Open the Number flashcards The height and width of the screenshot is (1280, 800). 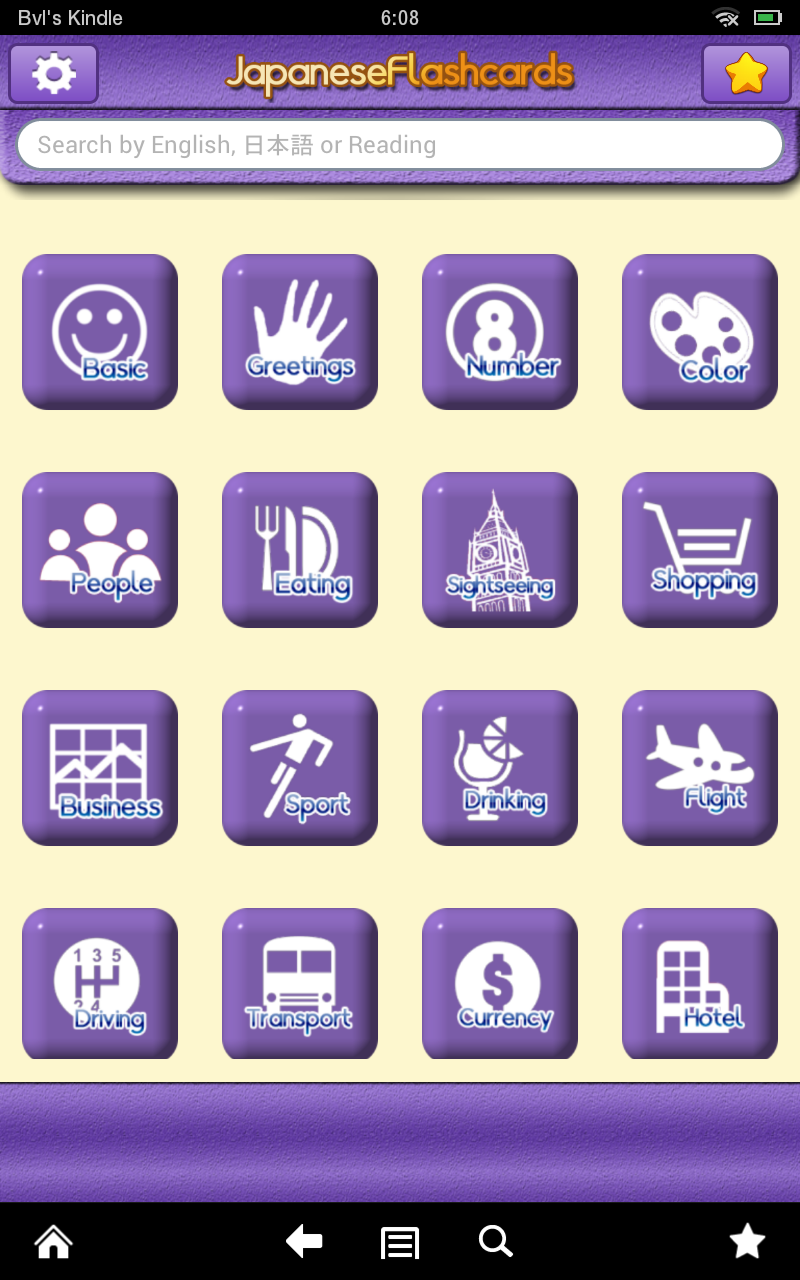click(x=500, y=331)
